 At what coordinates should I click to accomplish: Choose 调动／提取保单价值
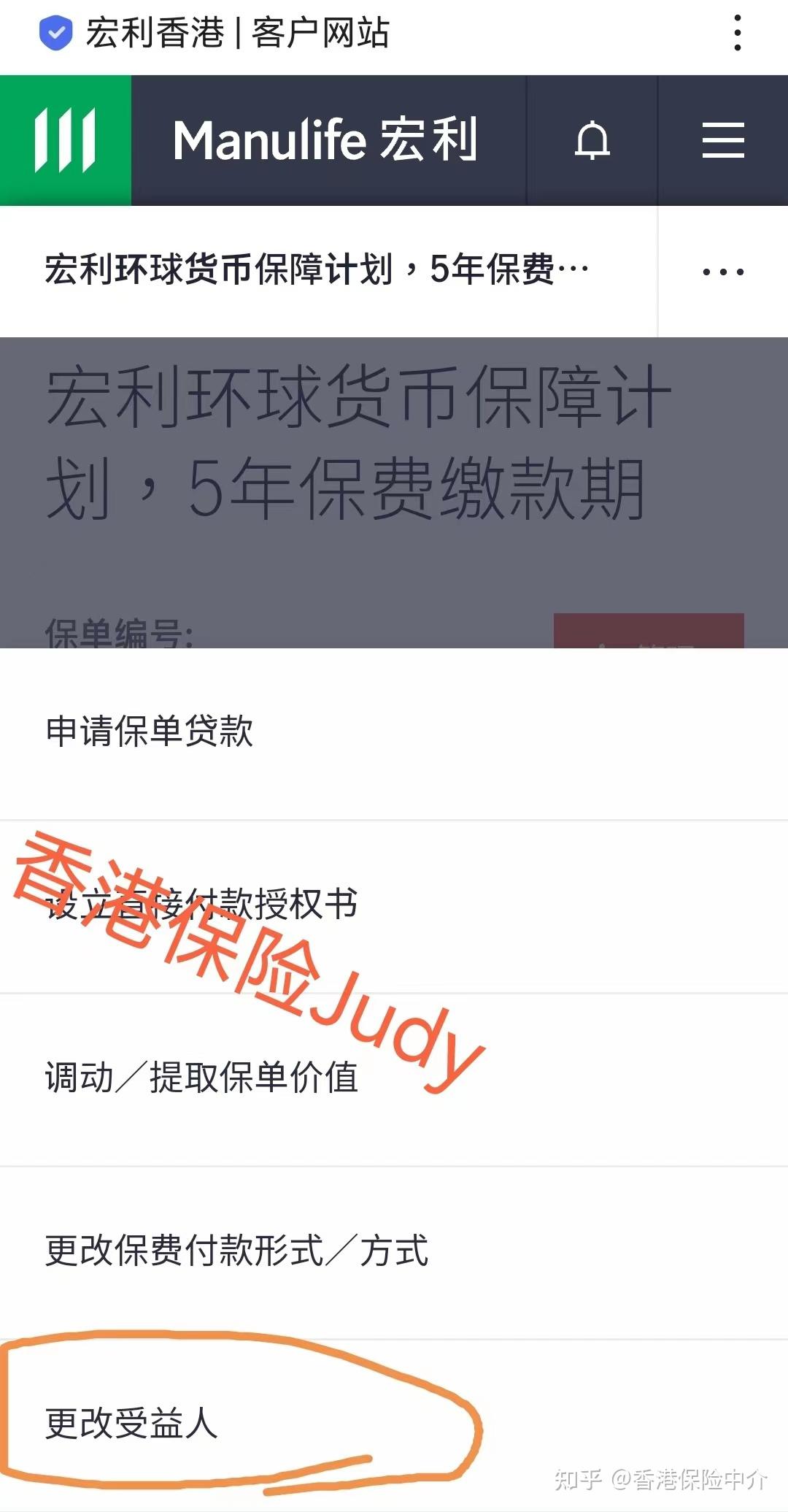[201, 1078]
